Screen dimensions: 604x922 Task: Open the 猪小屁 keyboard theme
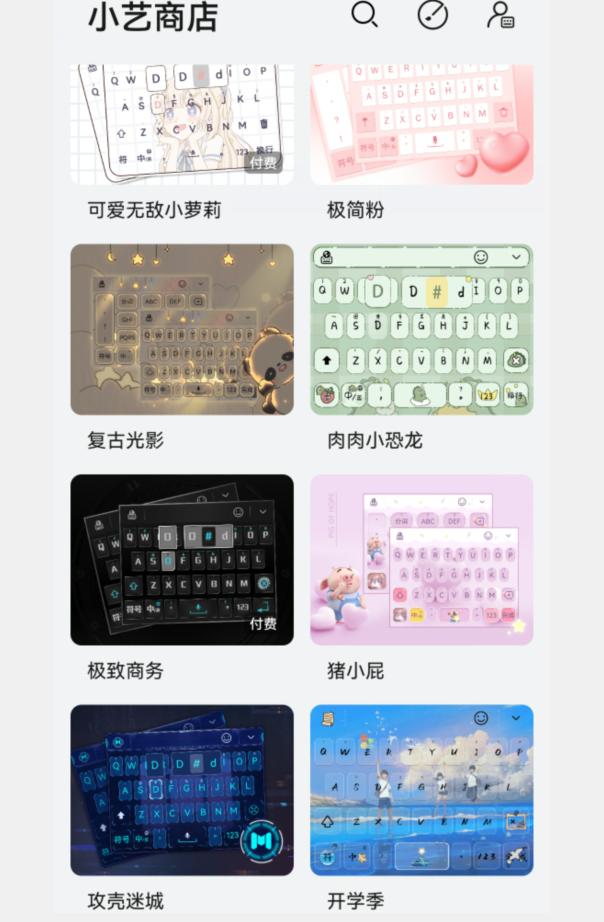(x=421, y=559)
